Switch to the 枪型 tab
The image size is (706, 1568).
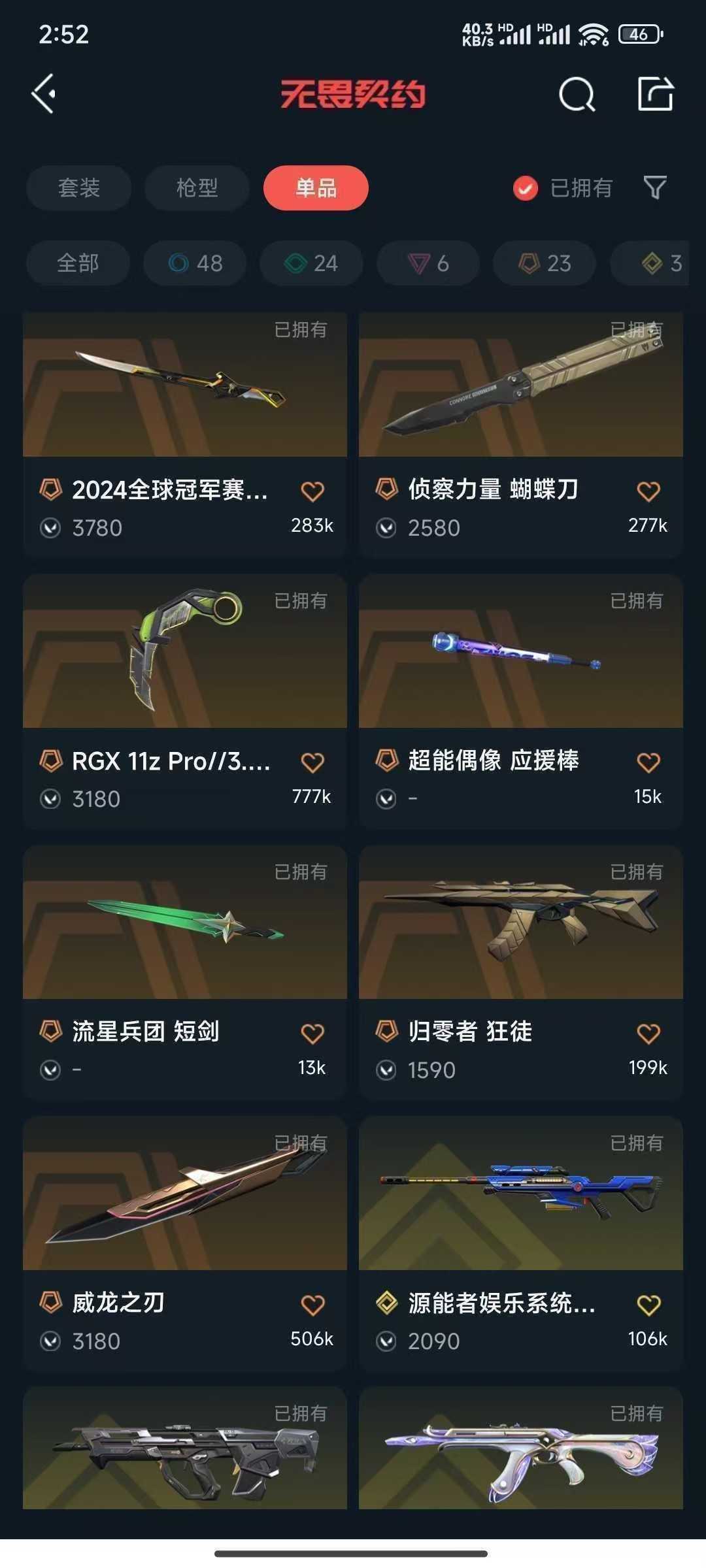(x=195, y=188)
